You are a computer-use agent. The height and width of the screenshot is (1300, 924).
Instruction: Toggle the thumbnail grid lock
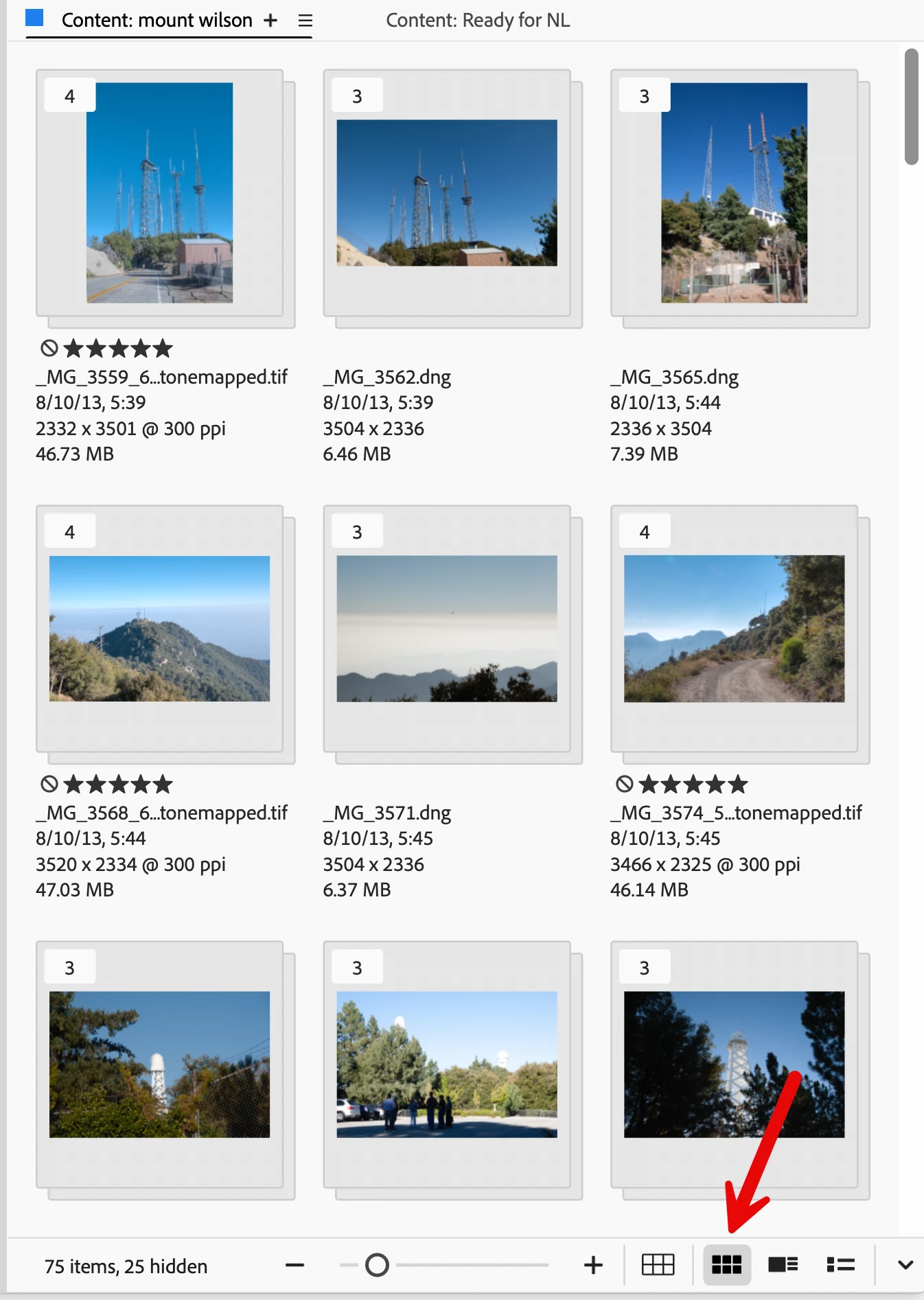658,1265
